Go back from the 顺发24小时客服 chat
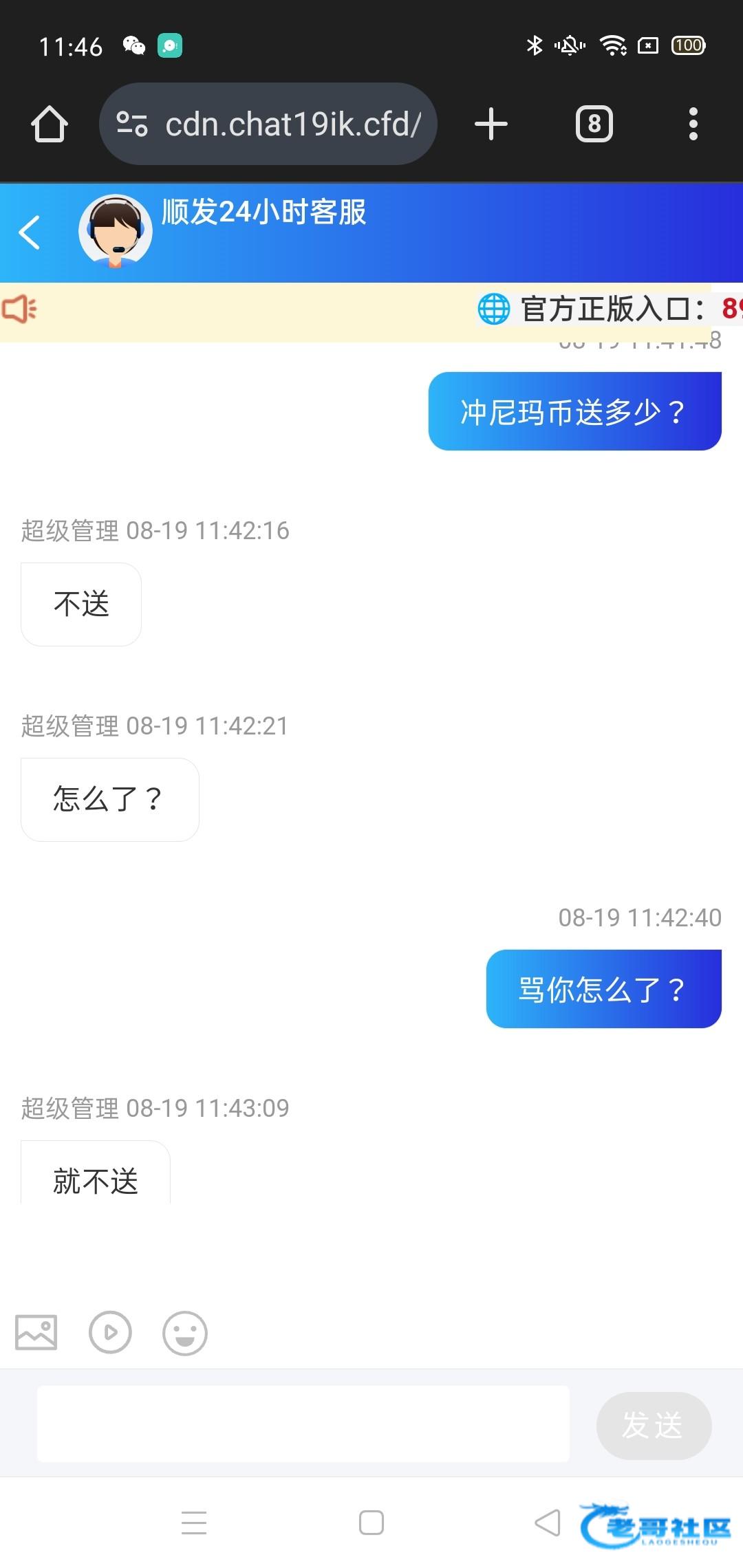This screenshot has height=1568, width=743. (x=30, y=232)
